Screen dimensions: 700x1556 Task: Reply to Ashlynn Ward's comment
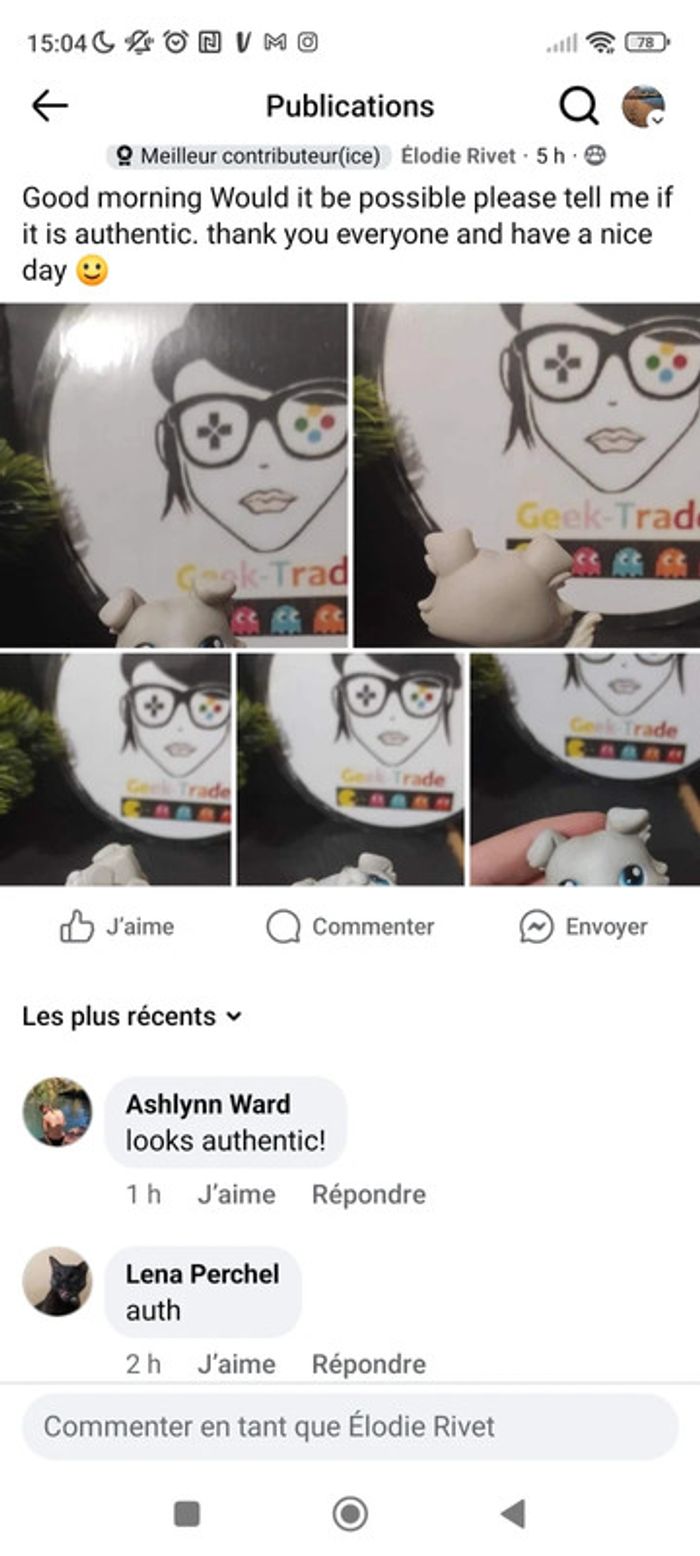tap(368, 1194)
